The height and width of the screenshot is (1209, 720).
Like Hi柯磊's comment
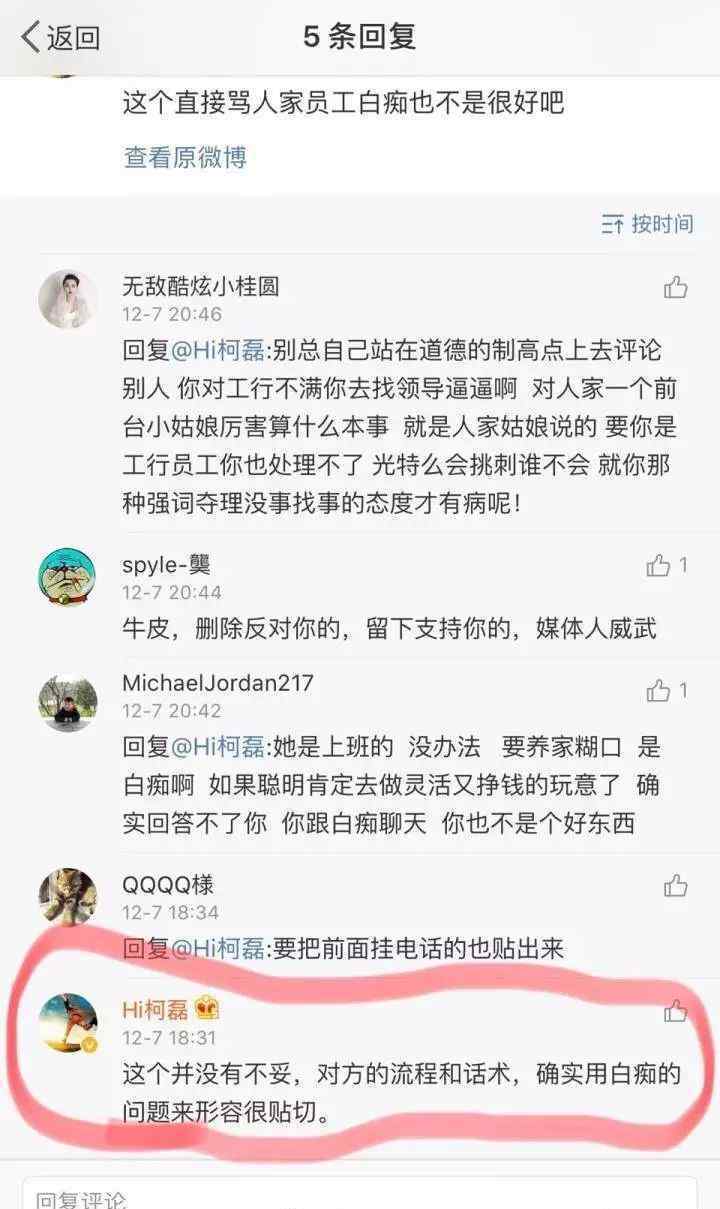676,1012
